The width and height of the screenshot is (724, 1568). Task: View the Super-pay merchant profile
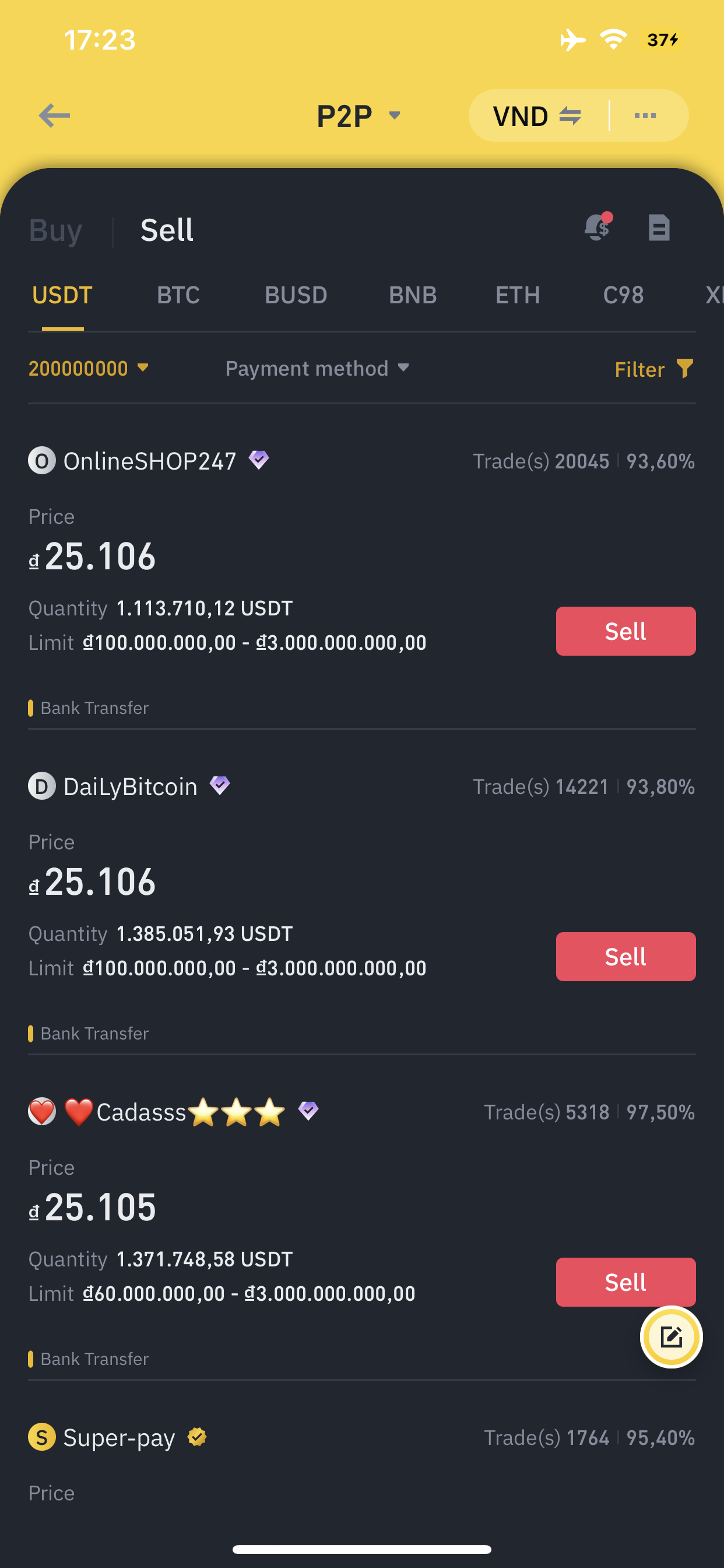point(119,1438)
